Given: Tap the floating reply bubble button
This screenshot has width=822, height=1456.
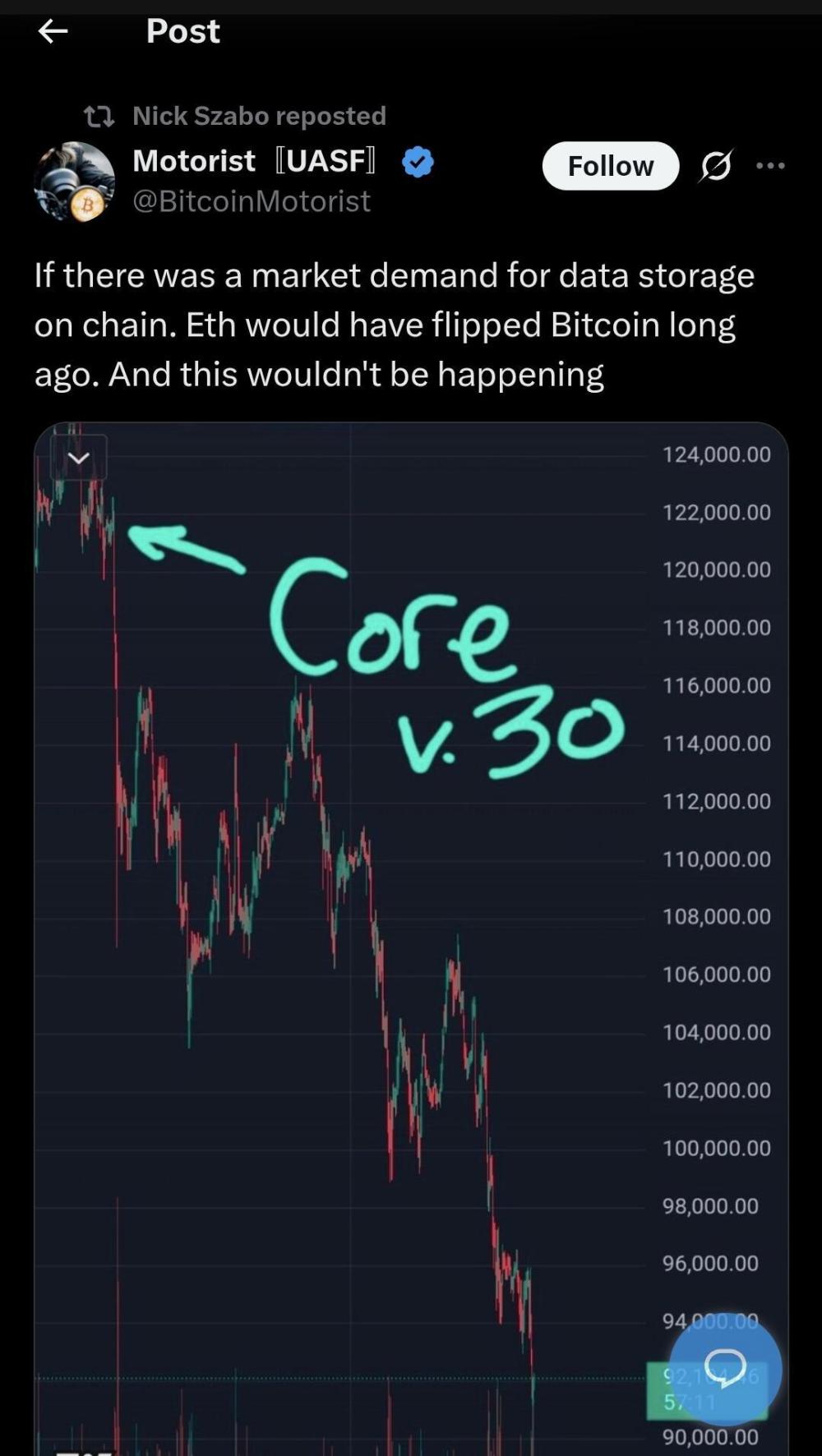Looking at the screenshot, I should (x=725, y=1368).
